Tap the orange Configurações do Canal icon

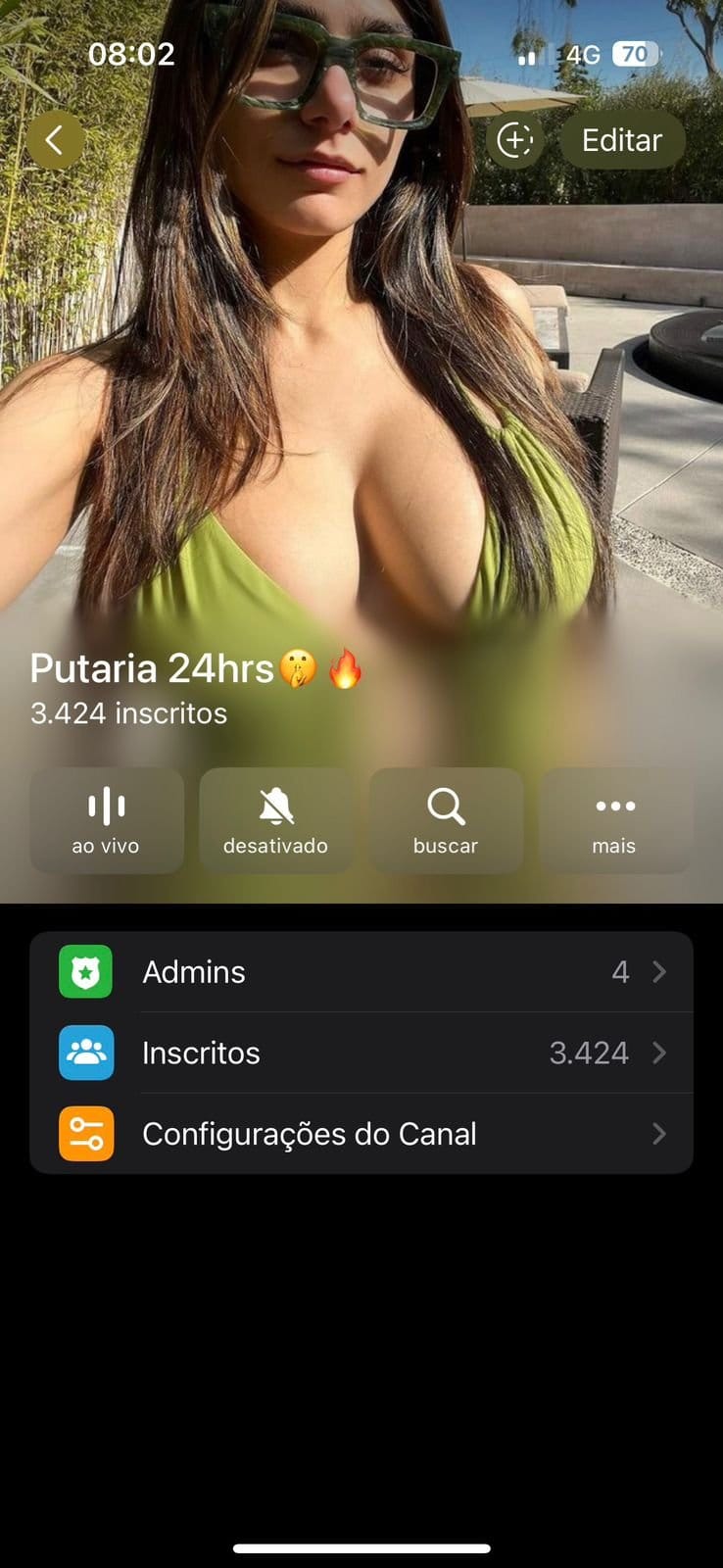click(85, 1134)
